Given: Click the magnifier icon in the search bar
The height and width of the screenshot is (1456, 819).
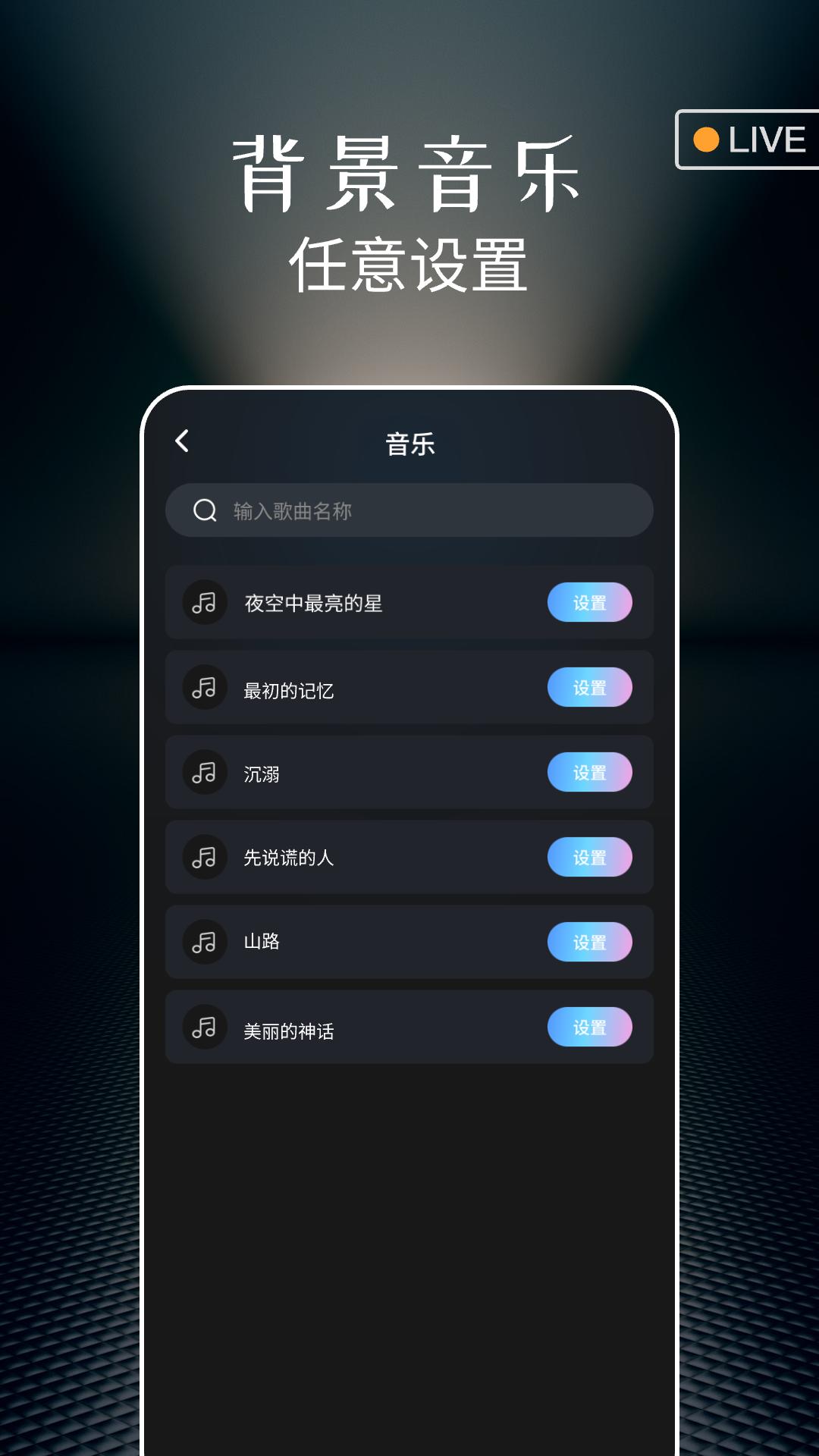Looking at the screenshot, I should 203,510.
